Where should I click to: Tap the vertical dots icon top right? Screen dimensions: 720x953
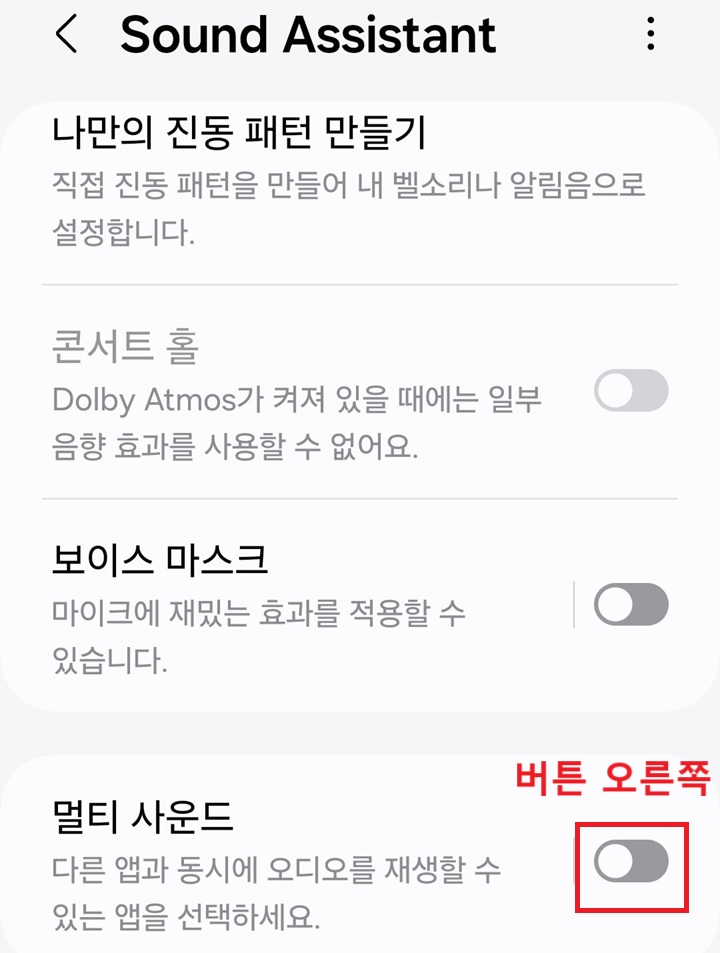[652, 35]
